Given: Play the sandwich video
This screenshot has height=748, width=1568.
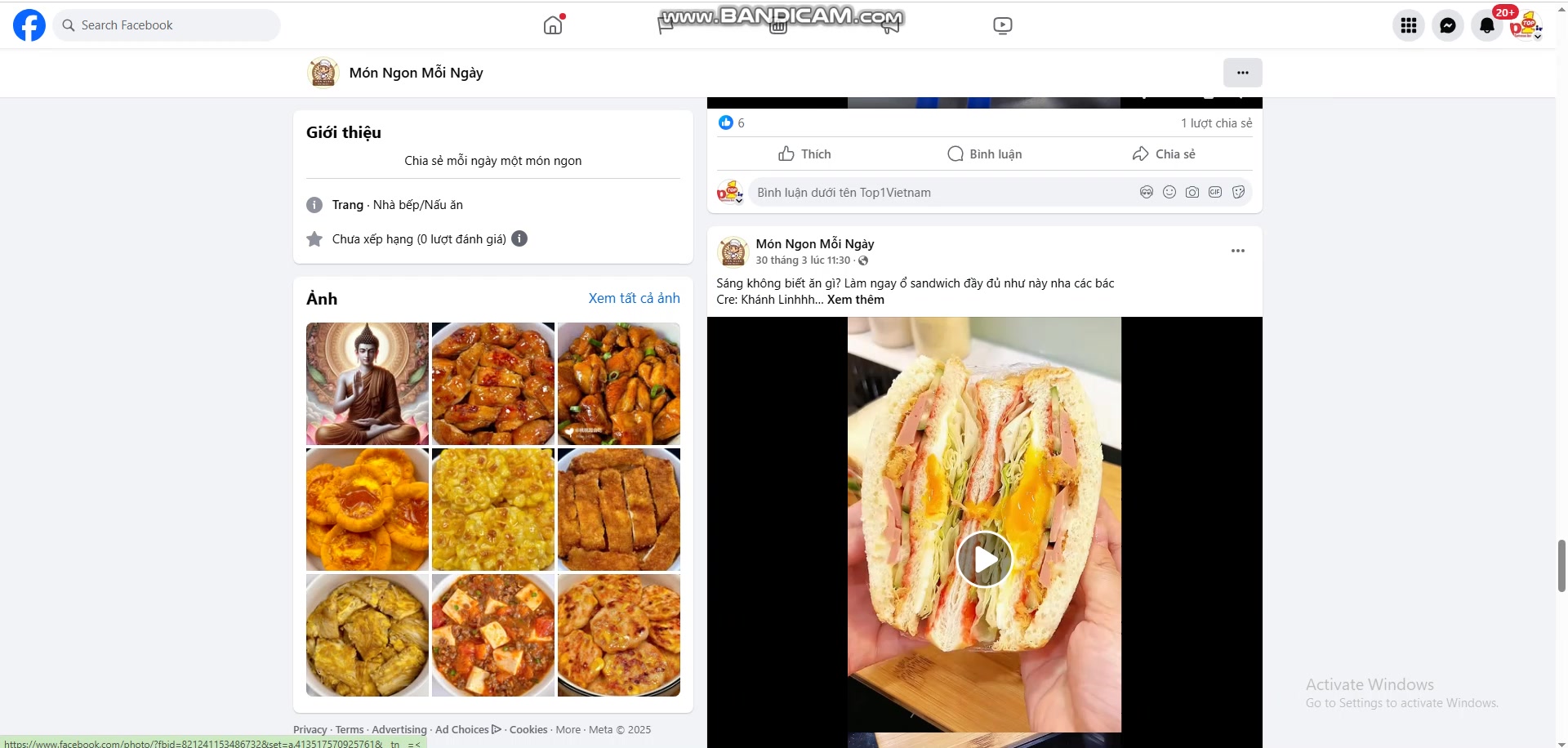Looking at the screenshot, I should coord(984,559).
